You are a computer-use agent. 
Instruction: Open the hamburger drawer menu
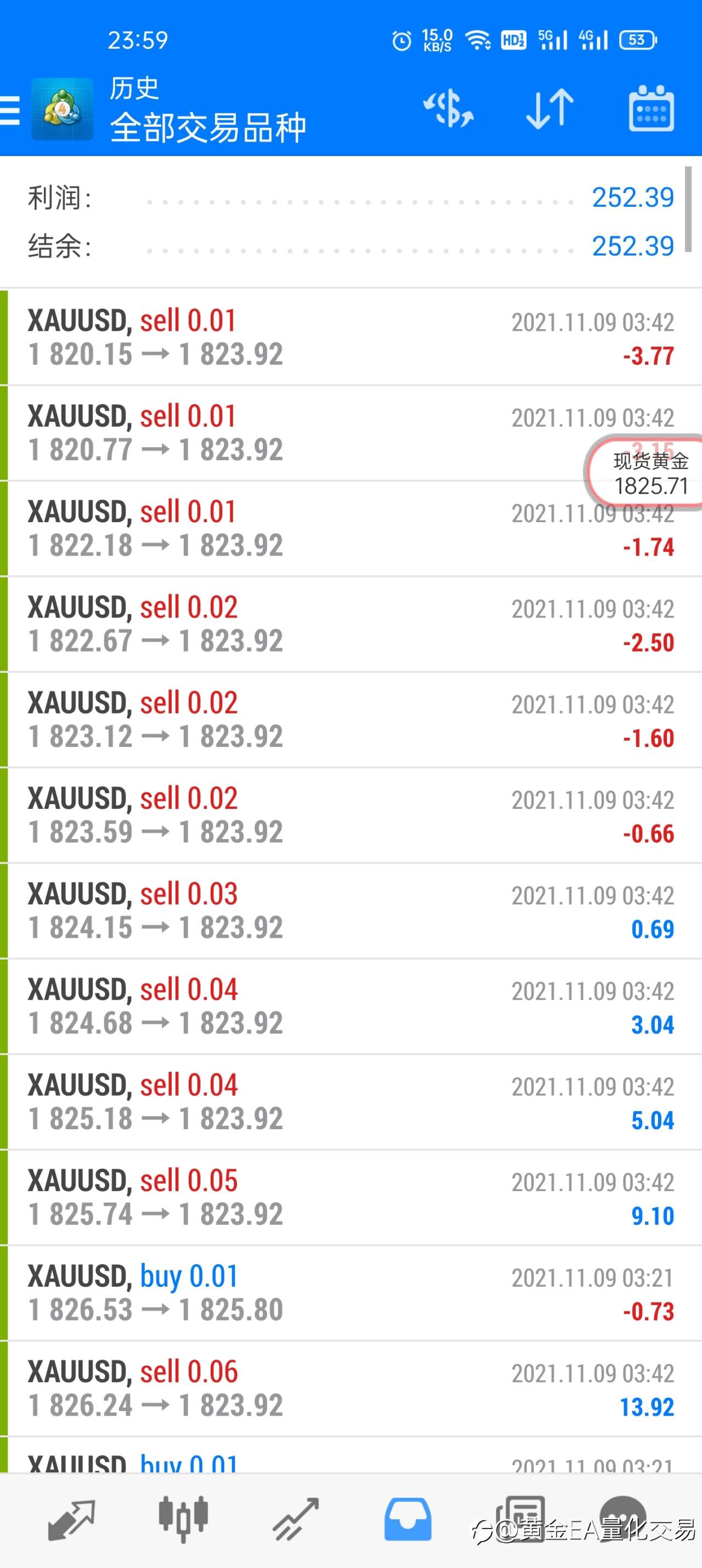click(x=10, y=110)
